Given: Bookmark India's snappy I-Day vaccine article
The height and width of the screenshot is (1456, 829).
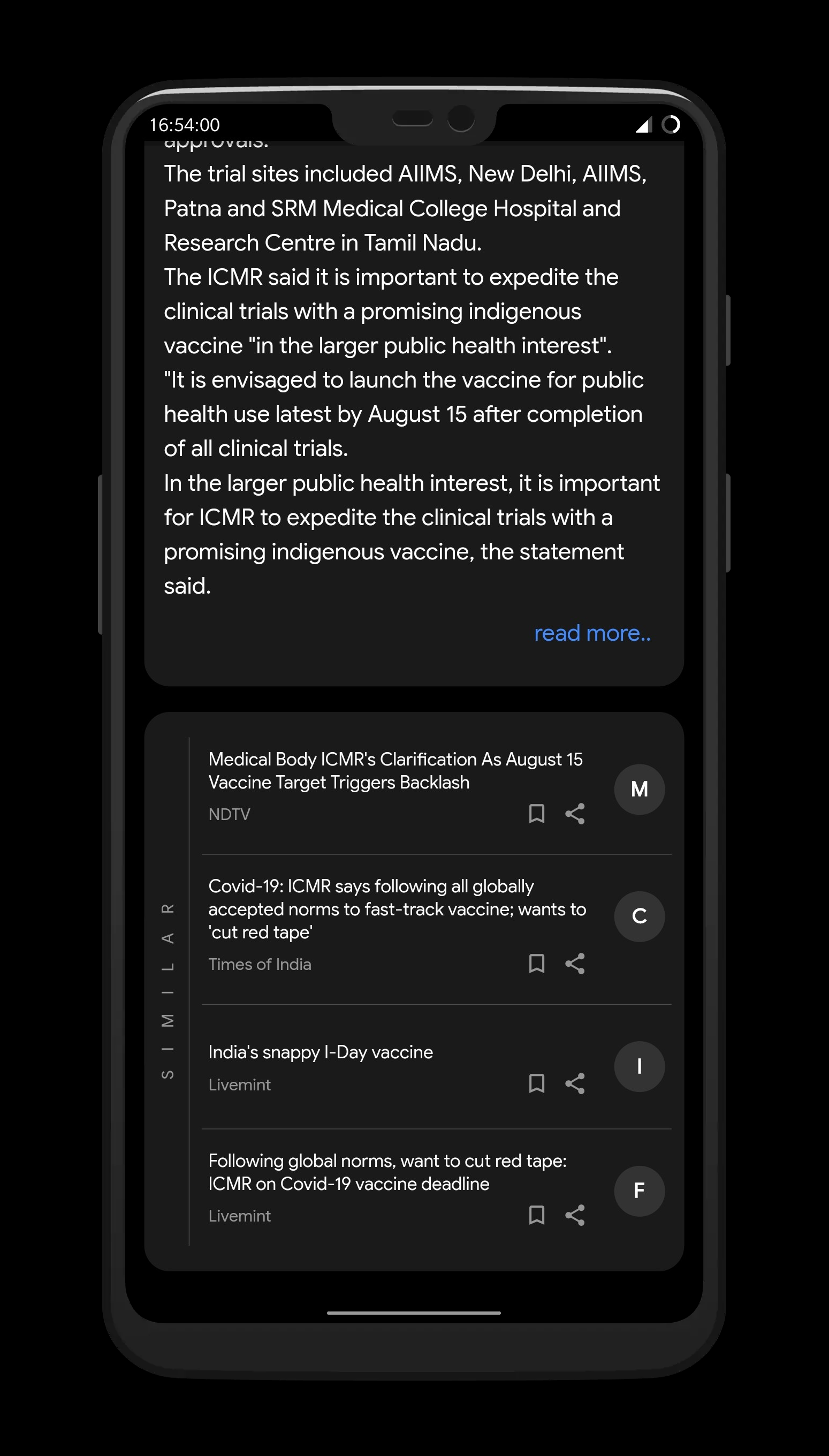Looking at the screenshot, I should pyautogui.click(x=536, y=1083).
